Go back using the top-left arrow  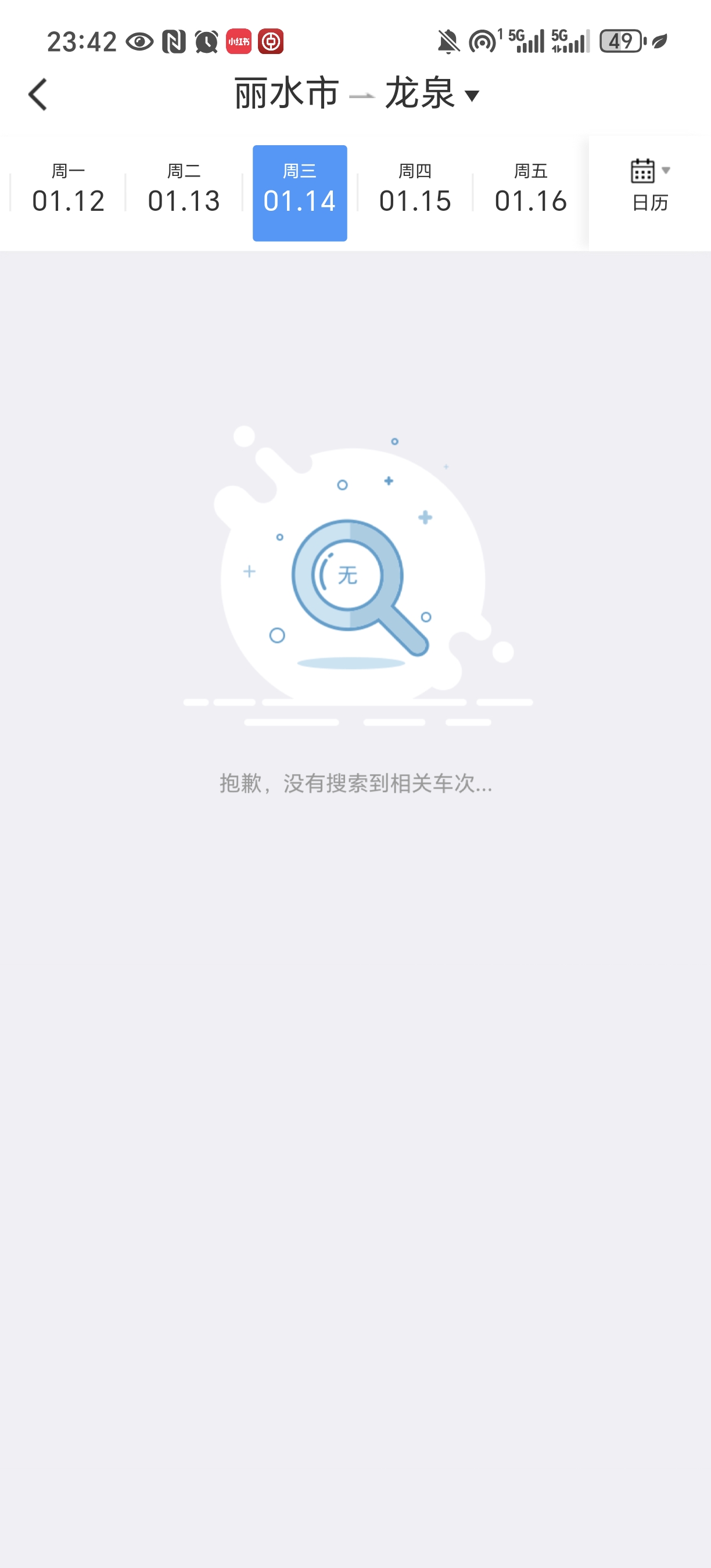[38, 95]
